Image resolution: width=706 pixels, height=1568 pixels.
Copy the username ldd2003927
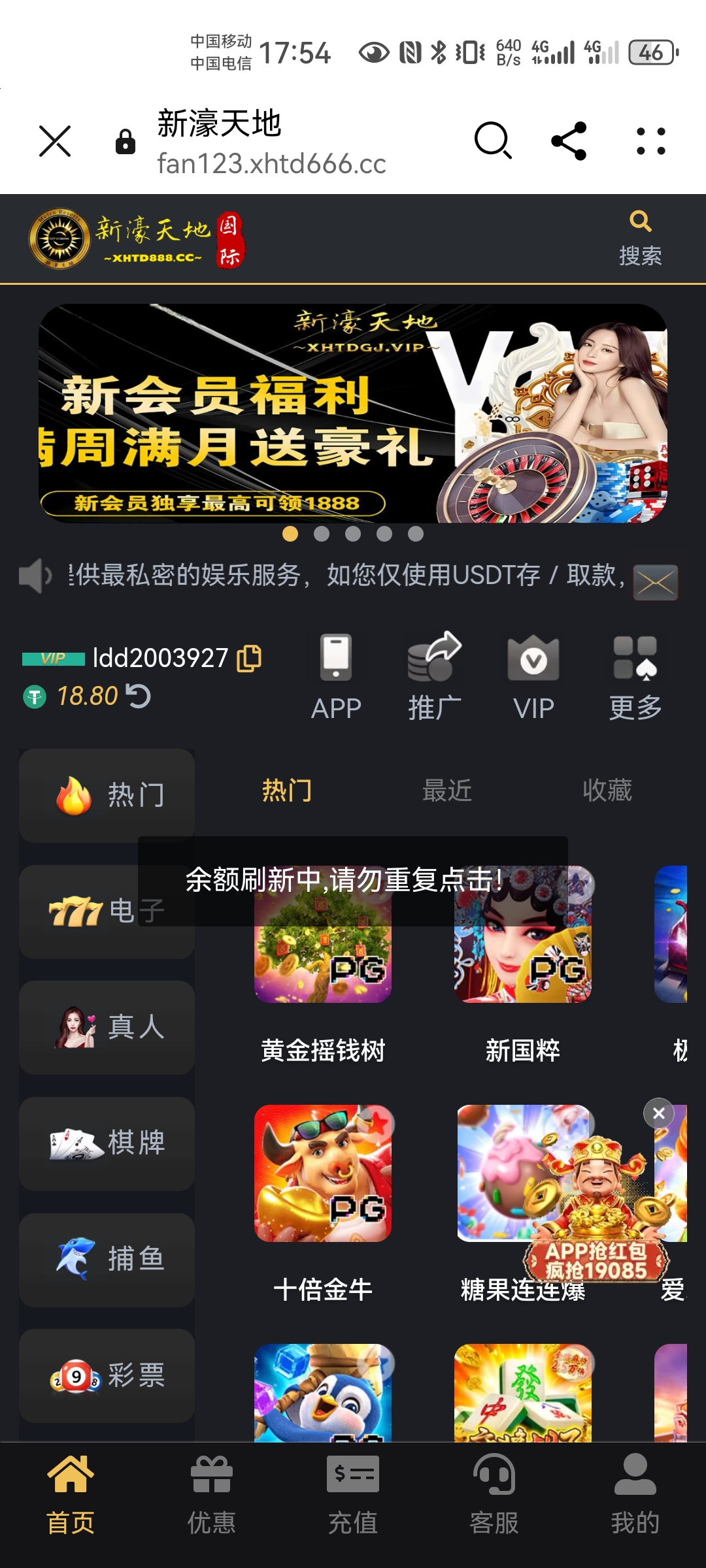click(x=249, y=658)
